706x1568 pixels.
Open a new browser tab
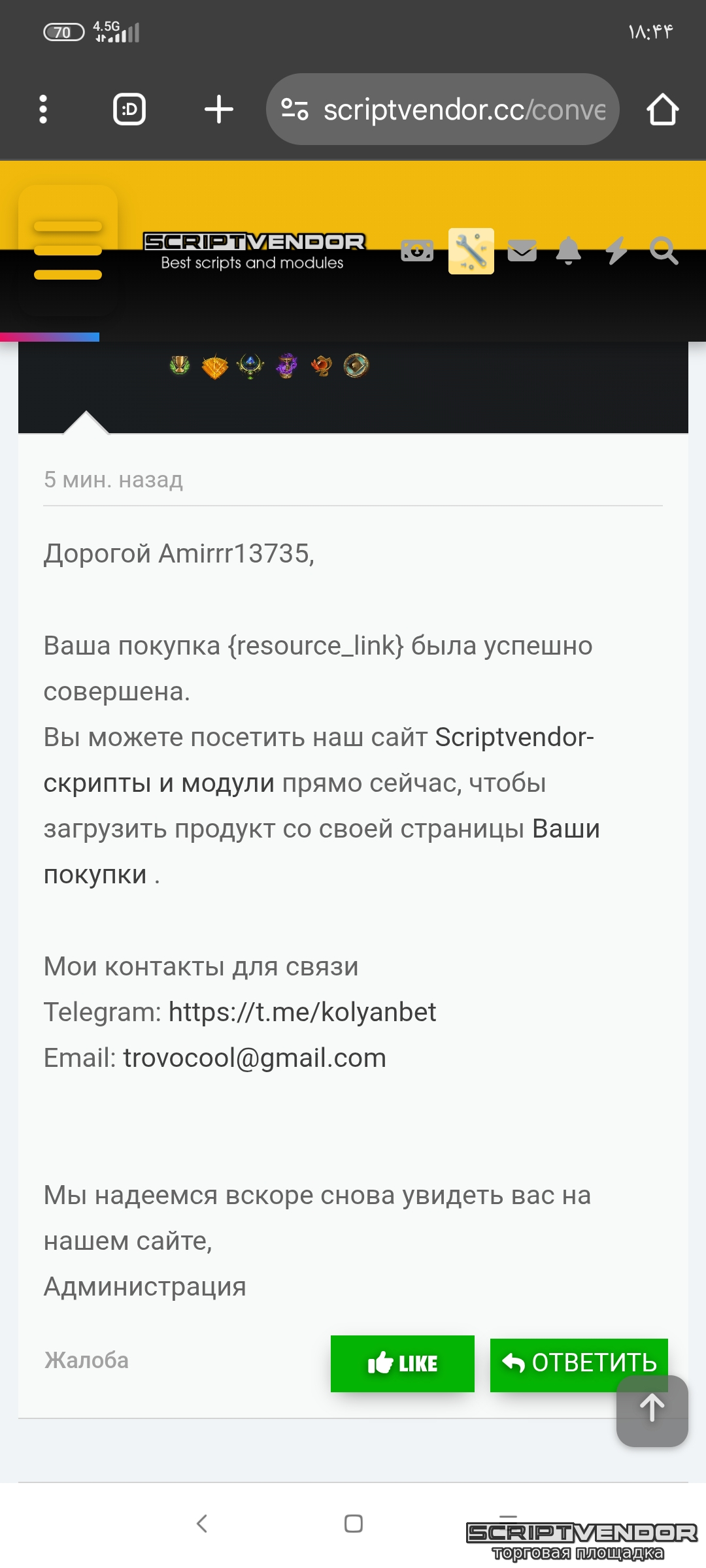pos(218,109)
